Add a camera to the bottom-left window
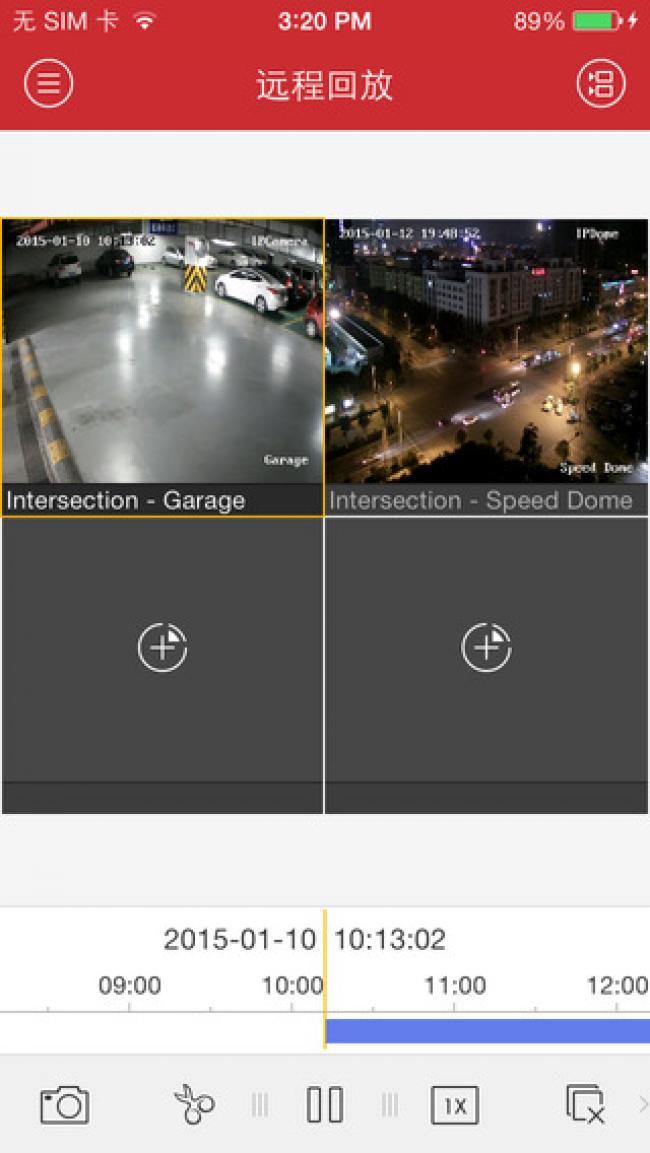 163,648
